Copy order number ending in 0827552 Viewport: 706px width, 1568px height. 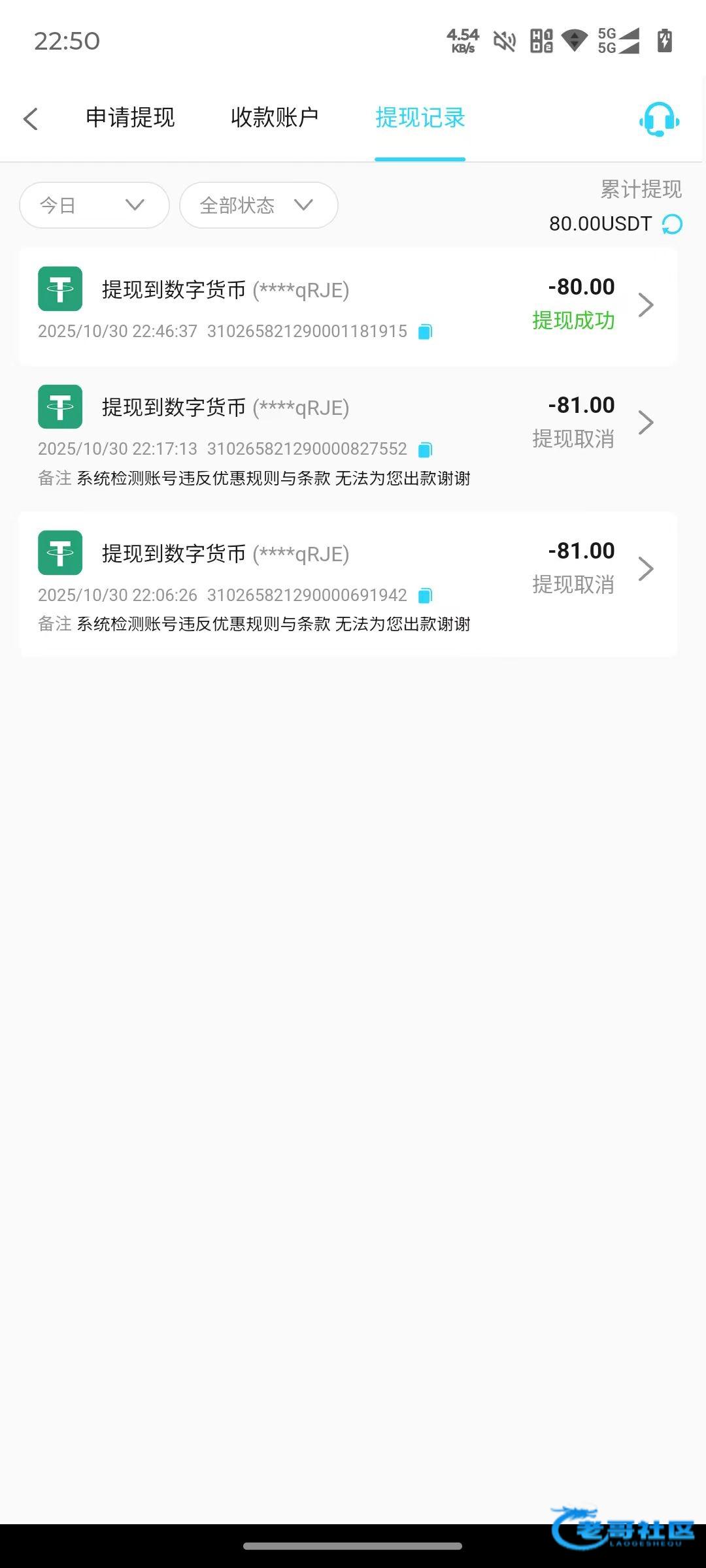coord(425,449)
